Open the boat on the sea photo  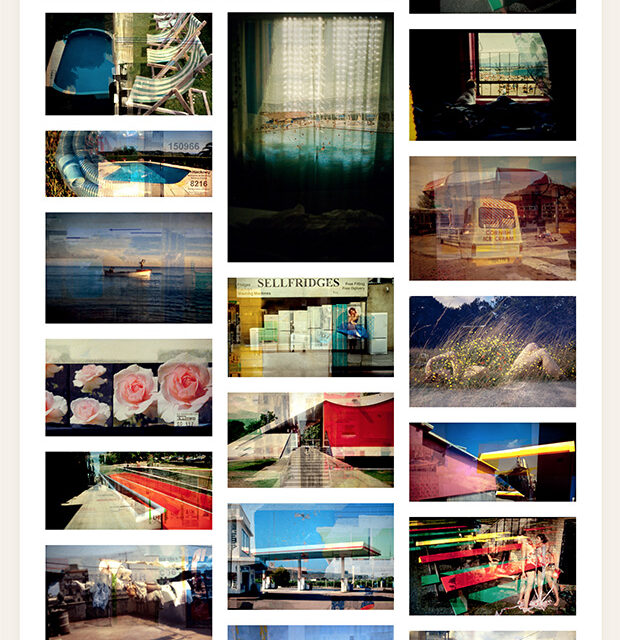128,267
